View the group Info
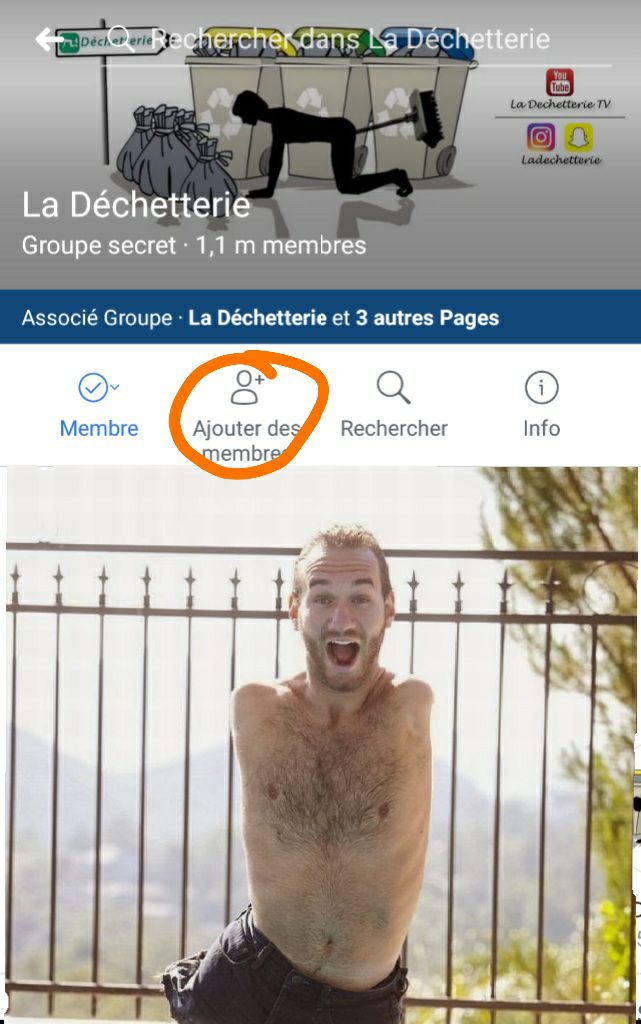The width and height of the screenshot is (641, 1024). 541,405
